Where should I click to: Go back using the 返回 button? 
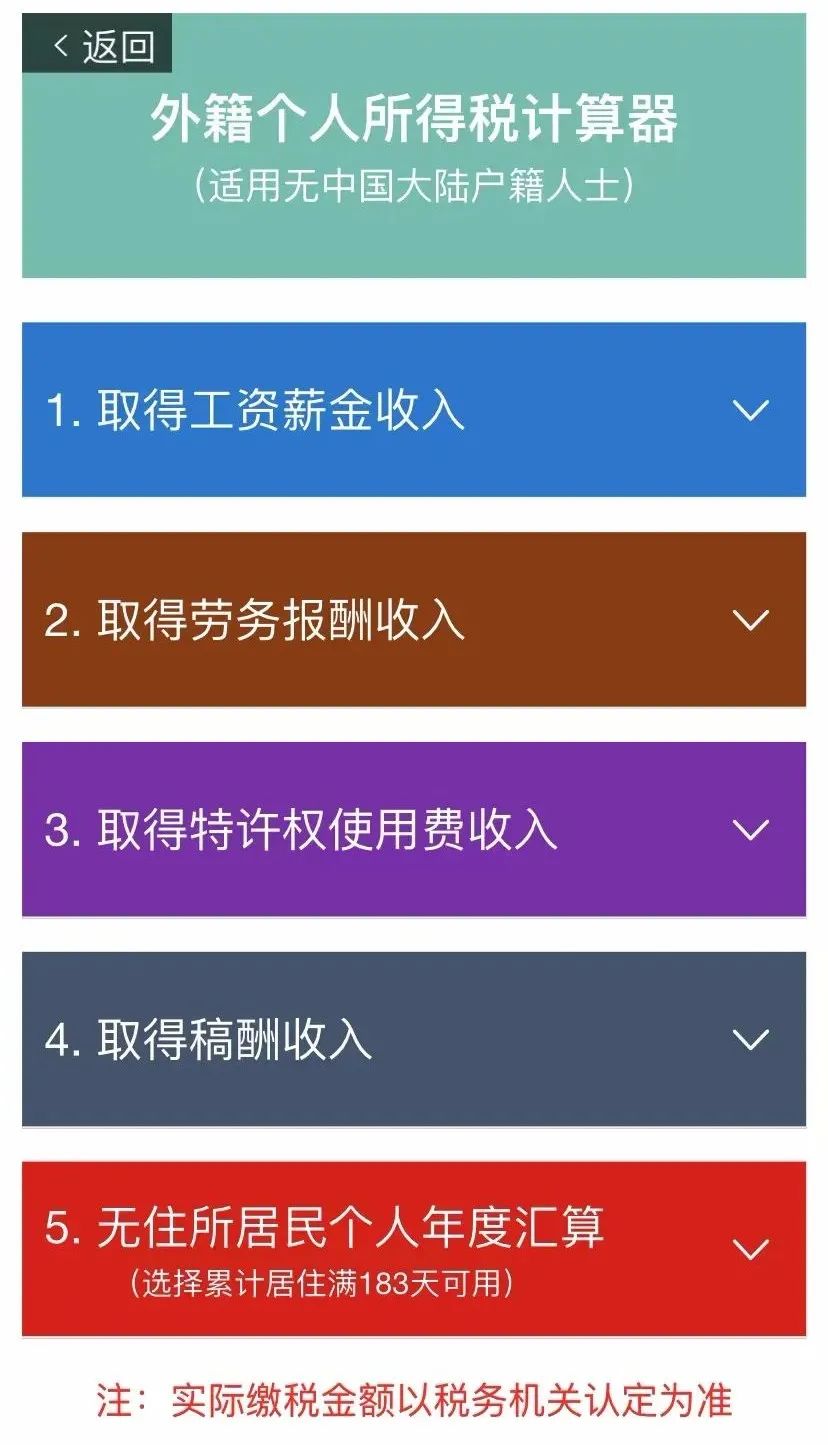(x=97, y=44)
